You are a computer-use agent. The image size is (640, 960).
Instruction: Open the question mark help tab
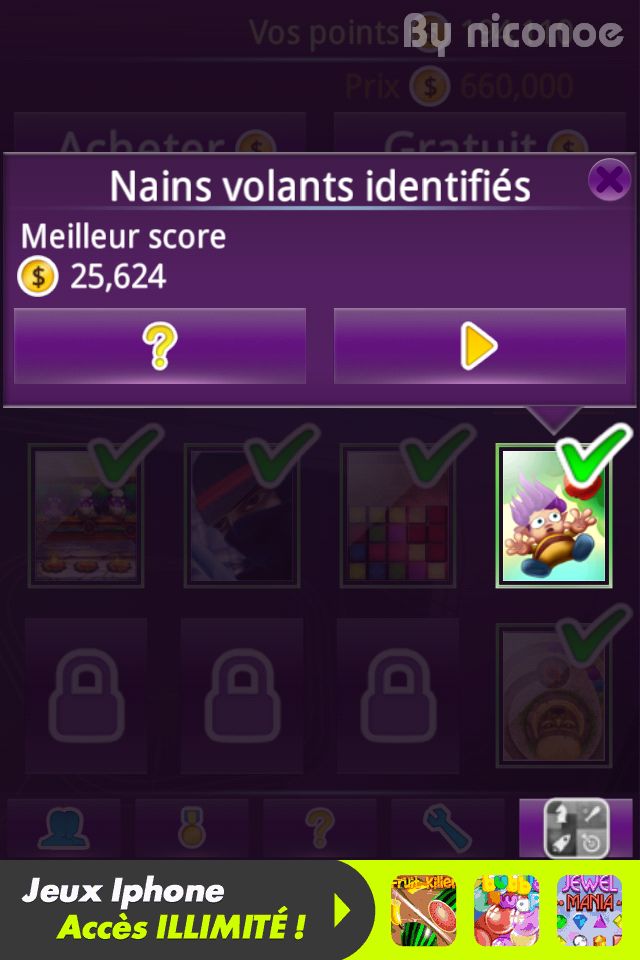(319, 829)
